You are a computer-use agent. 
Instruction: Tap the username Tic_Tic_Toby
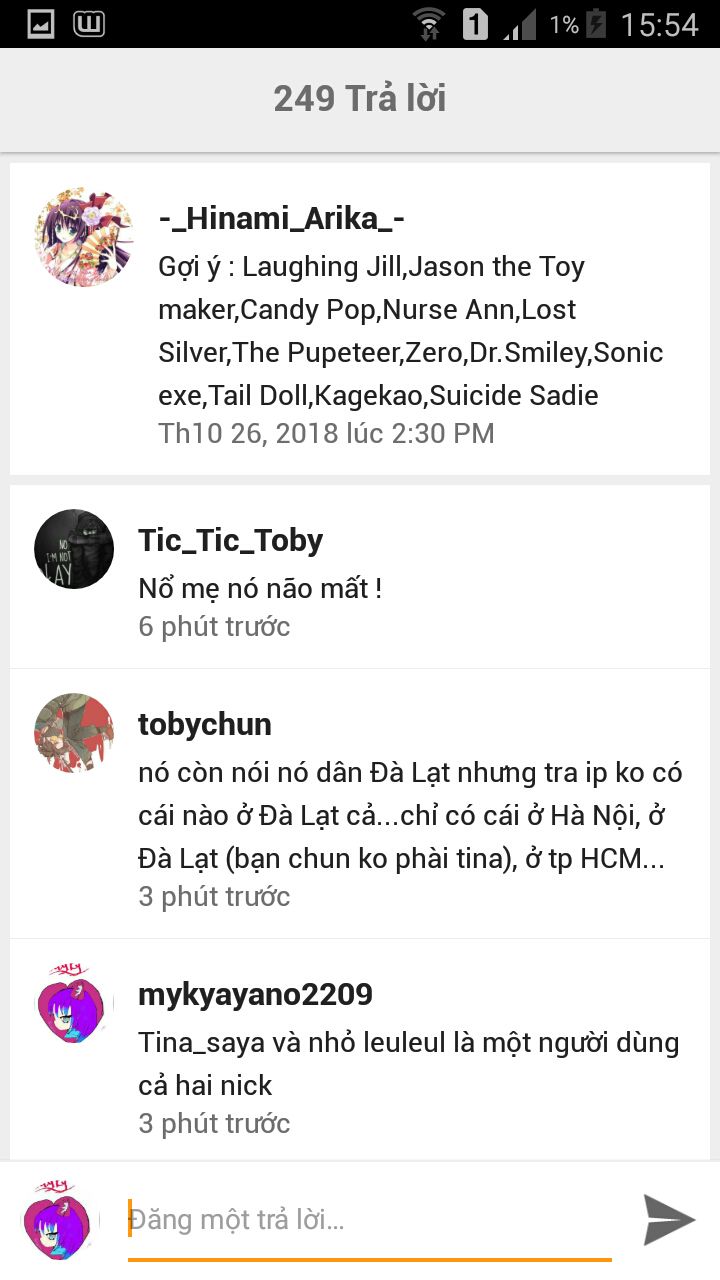click(x=231, y=541)
